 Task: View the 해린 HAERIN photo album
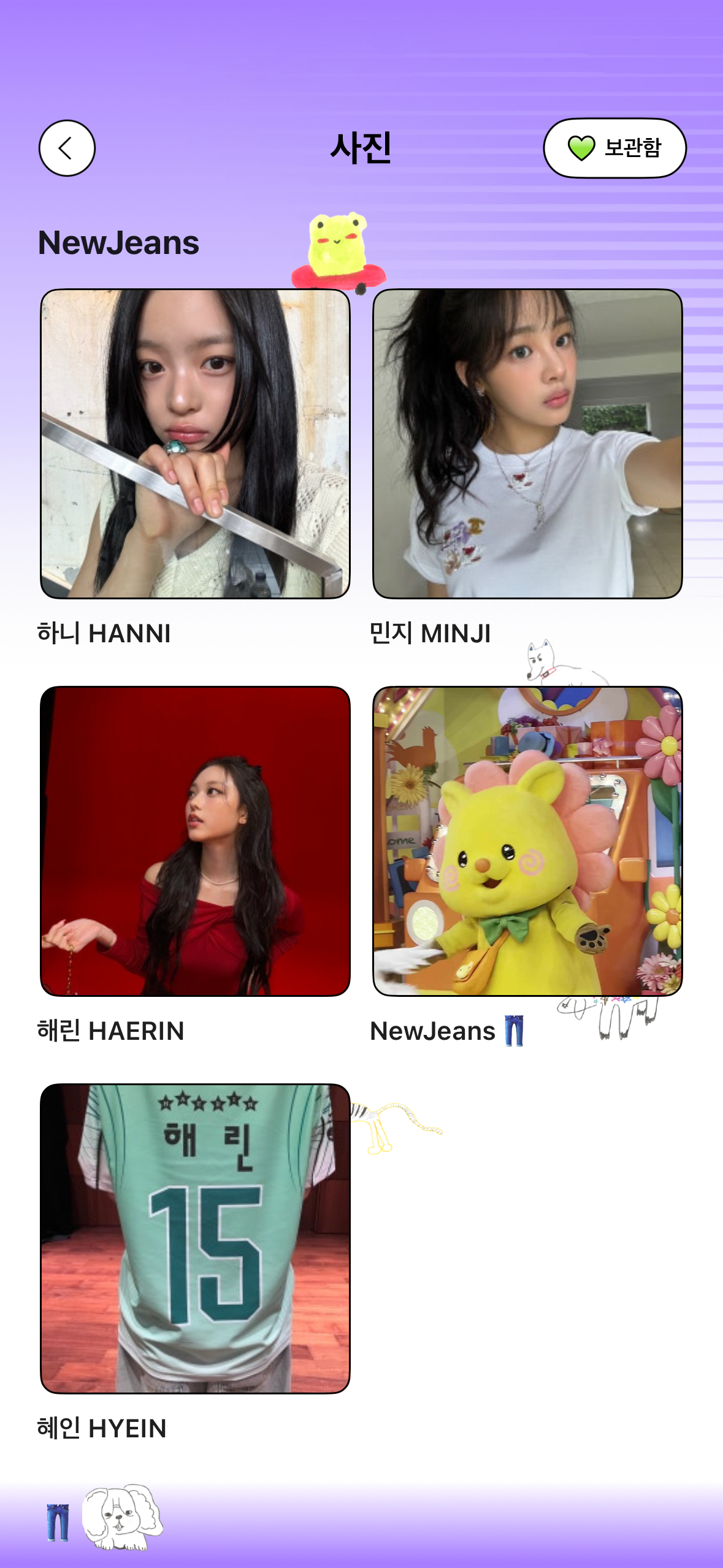pos(195,841)
